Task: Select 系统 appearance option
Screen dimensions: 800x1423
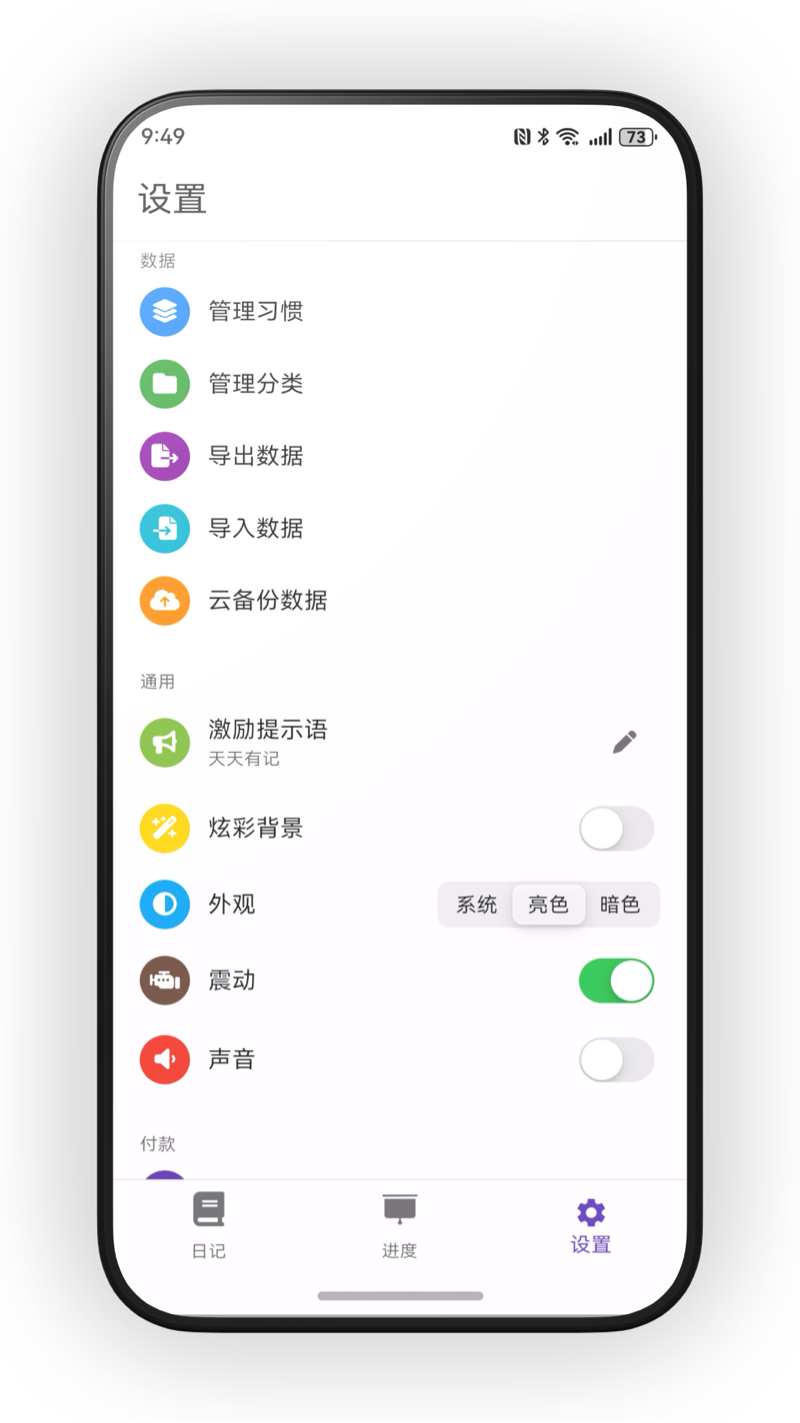Action: [x=476, y=905]
